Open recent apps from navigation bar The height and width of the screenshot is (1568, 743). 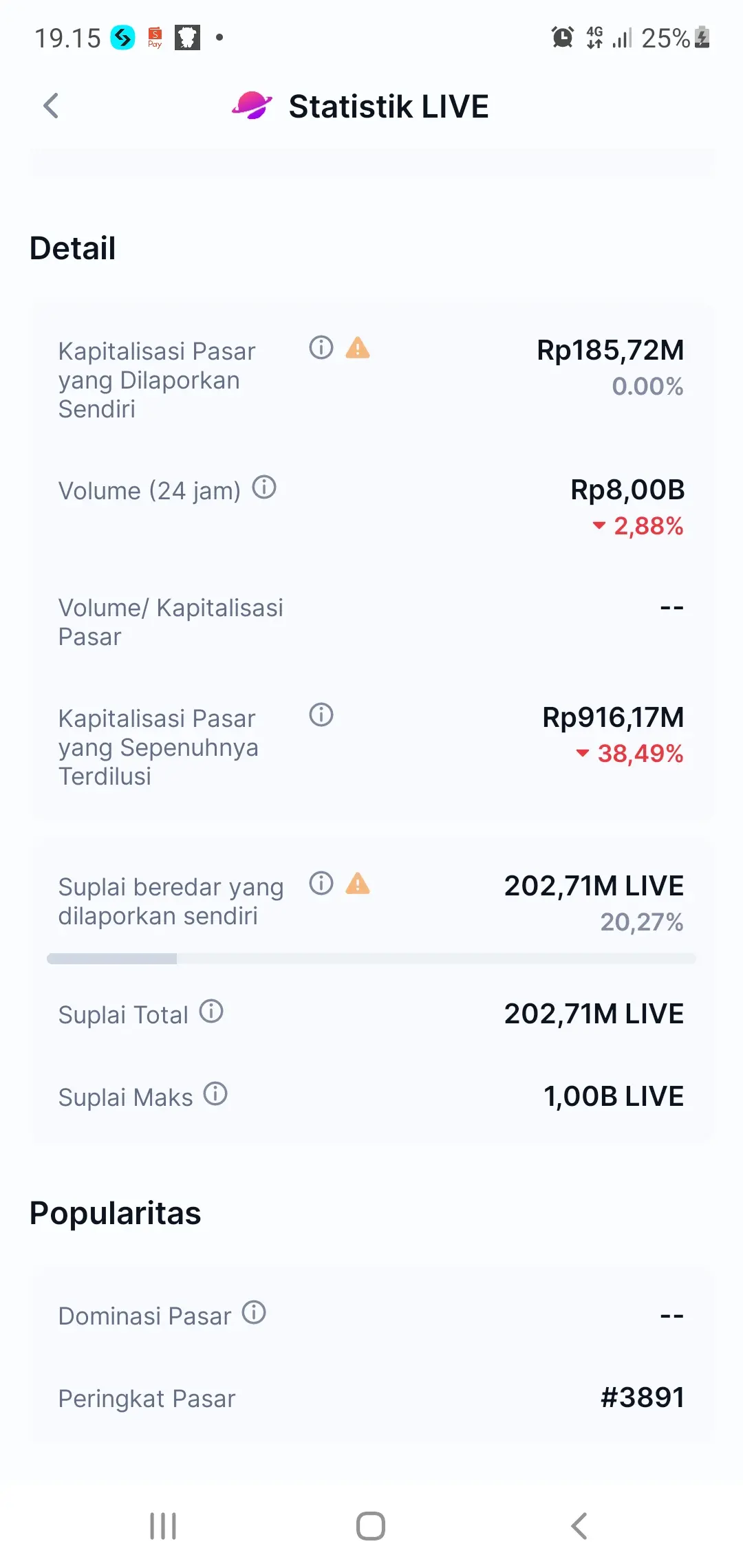[x=163, y=1526]
